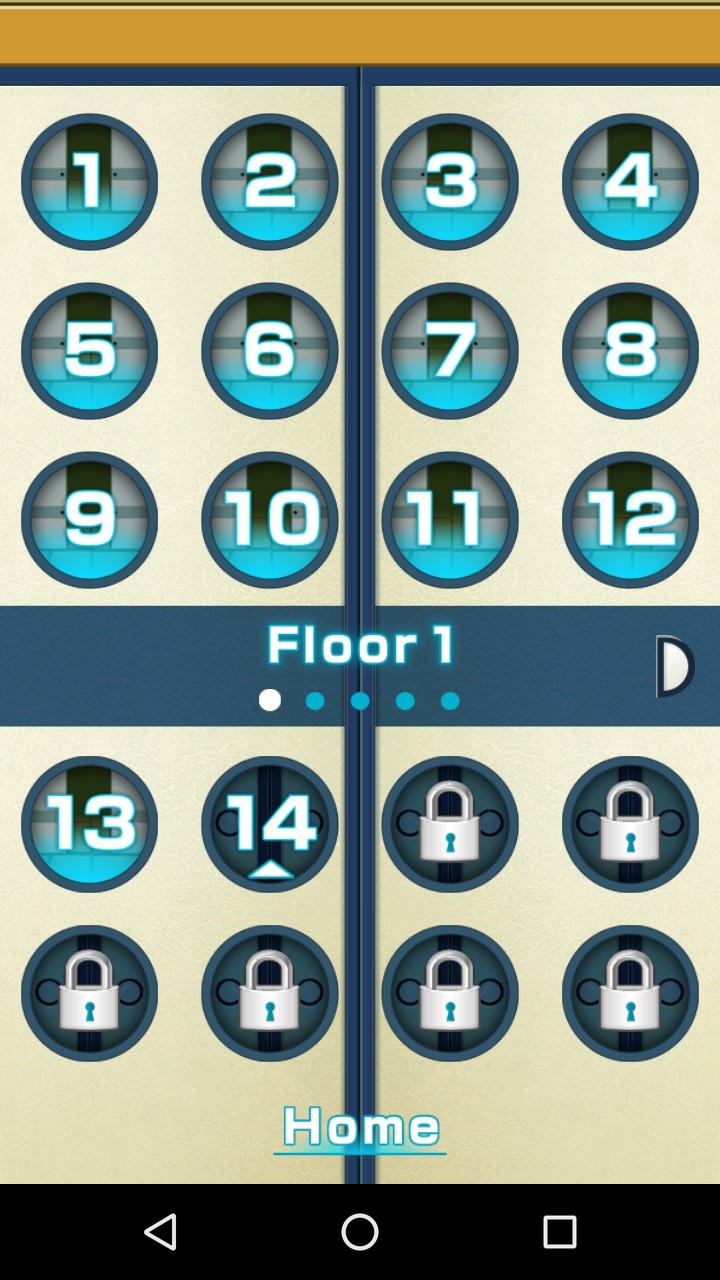Tap the Android back button
This screenshot has width=720, height=1280.
[x=160, y=1232]
